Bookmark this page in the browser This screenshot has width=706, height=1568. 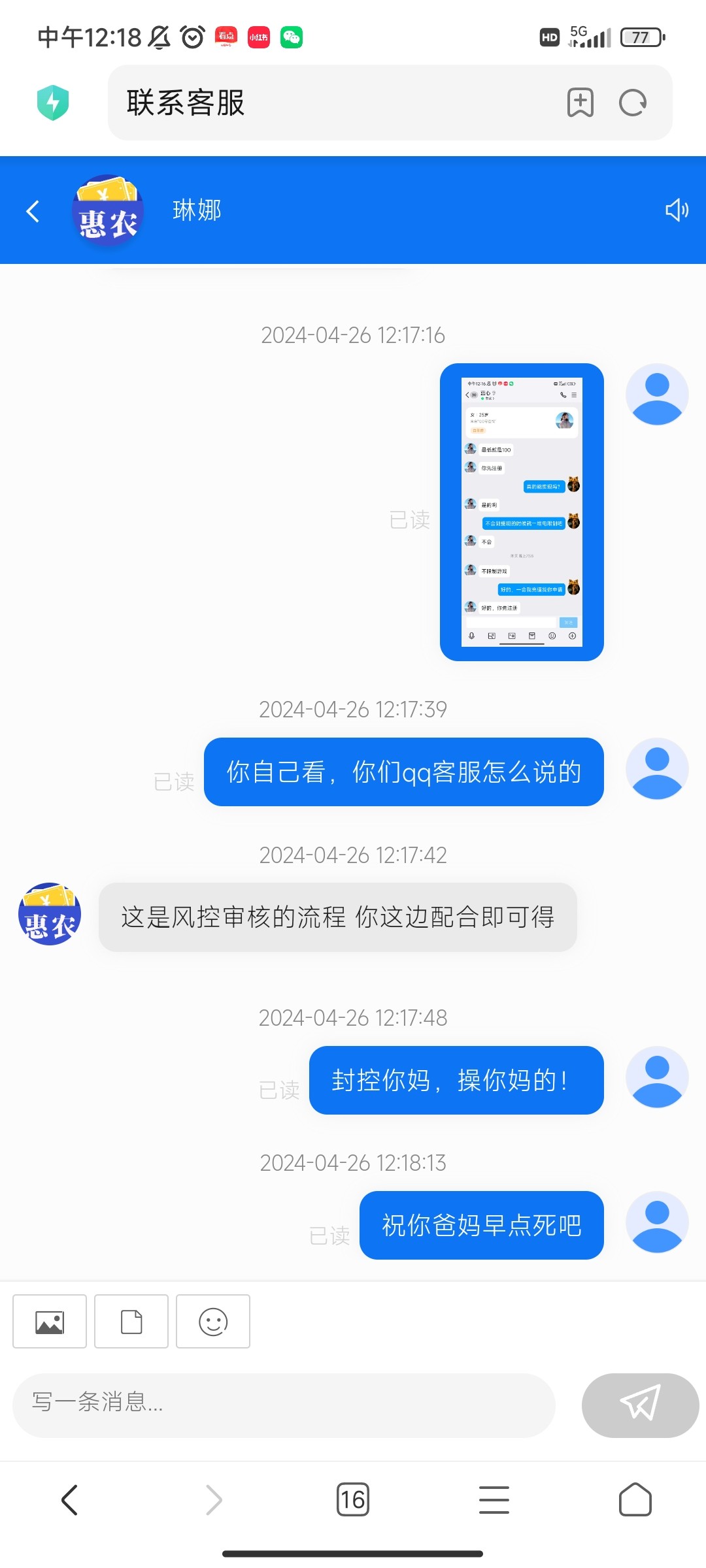(x=580, y=103)
